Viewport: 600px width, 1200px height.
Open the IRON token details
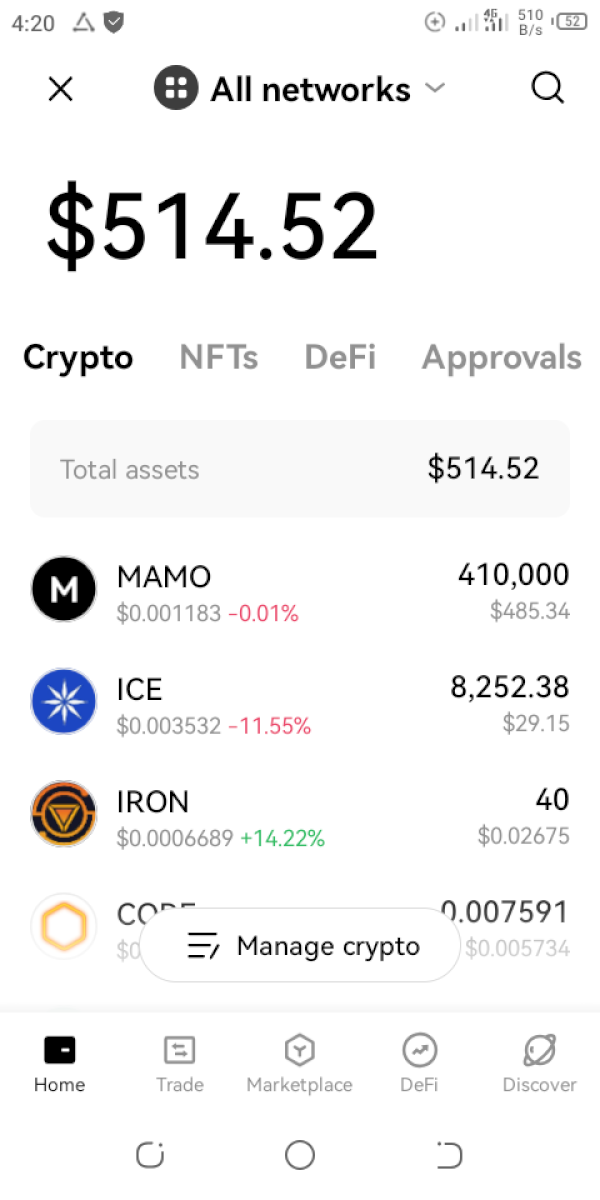click(x=300, y=814)
